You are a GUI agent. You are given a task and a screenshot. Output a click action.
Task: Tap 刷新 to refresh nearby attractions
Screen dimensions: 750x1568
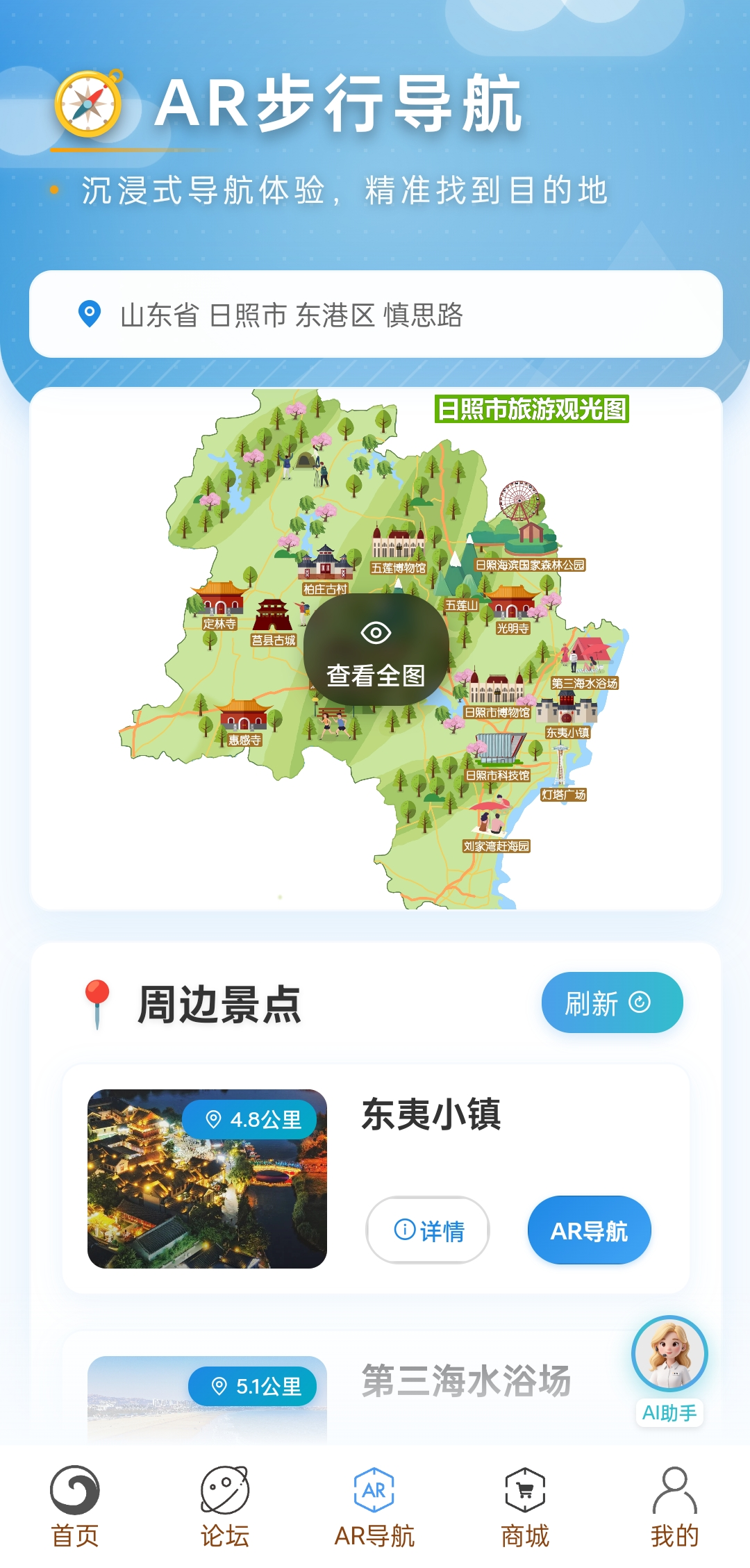pyautogui.click(x=611, y=1002)
